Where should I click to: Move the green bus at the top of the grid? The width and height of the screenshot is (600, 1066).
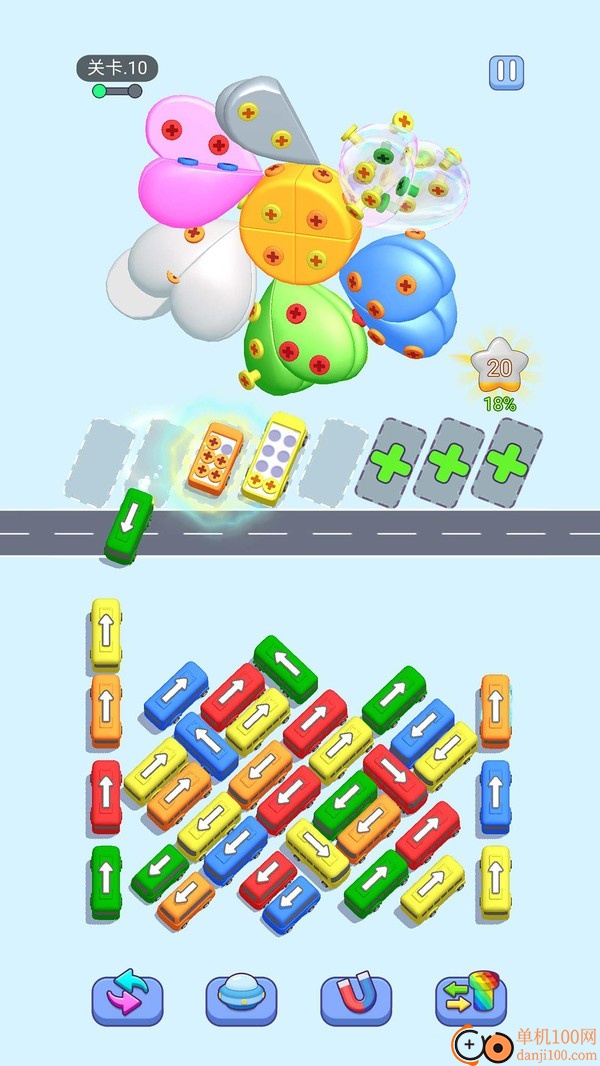click(x=285, y=666)
